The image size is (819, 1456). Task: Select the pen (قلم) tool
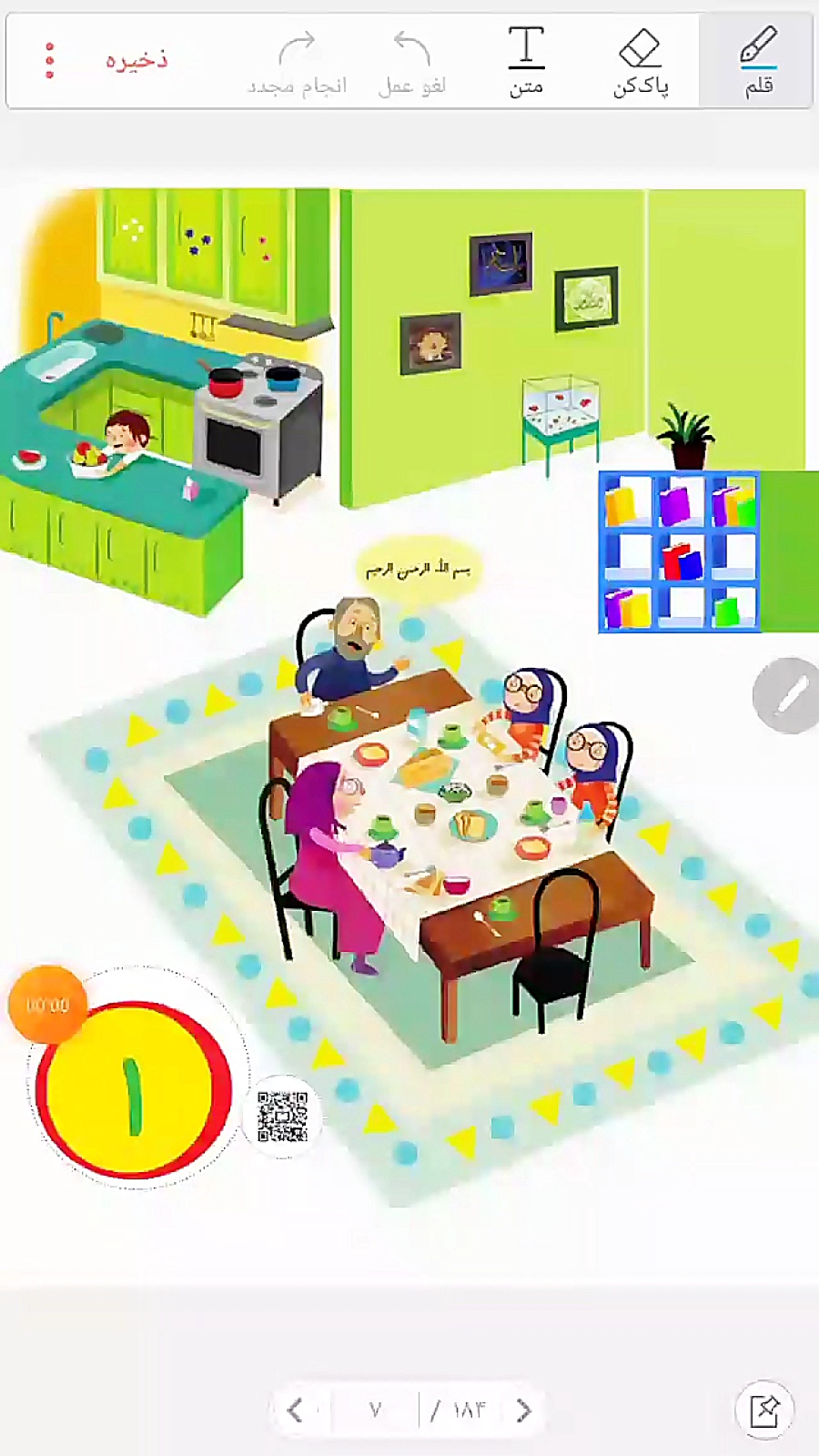pyautogui.click(x=758, y=61)
